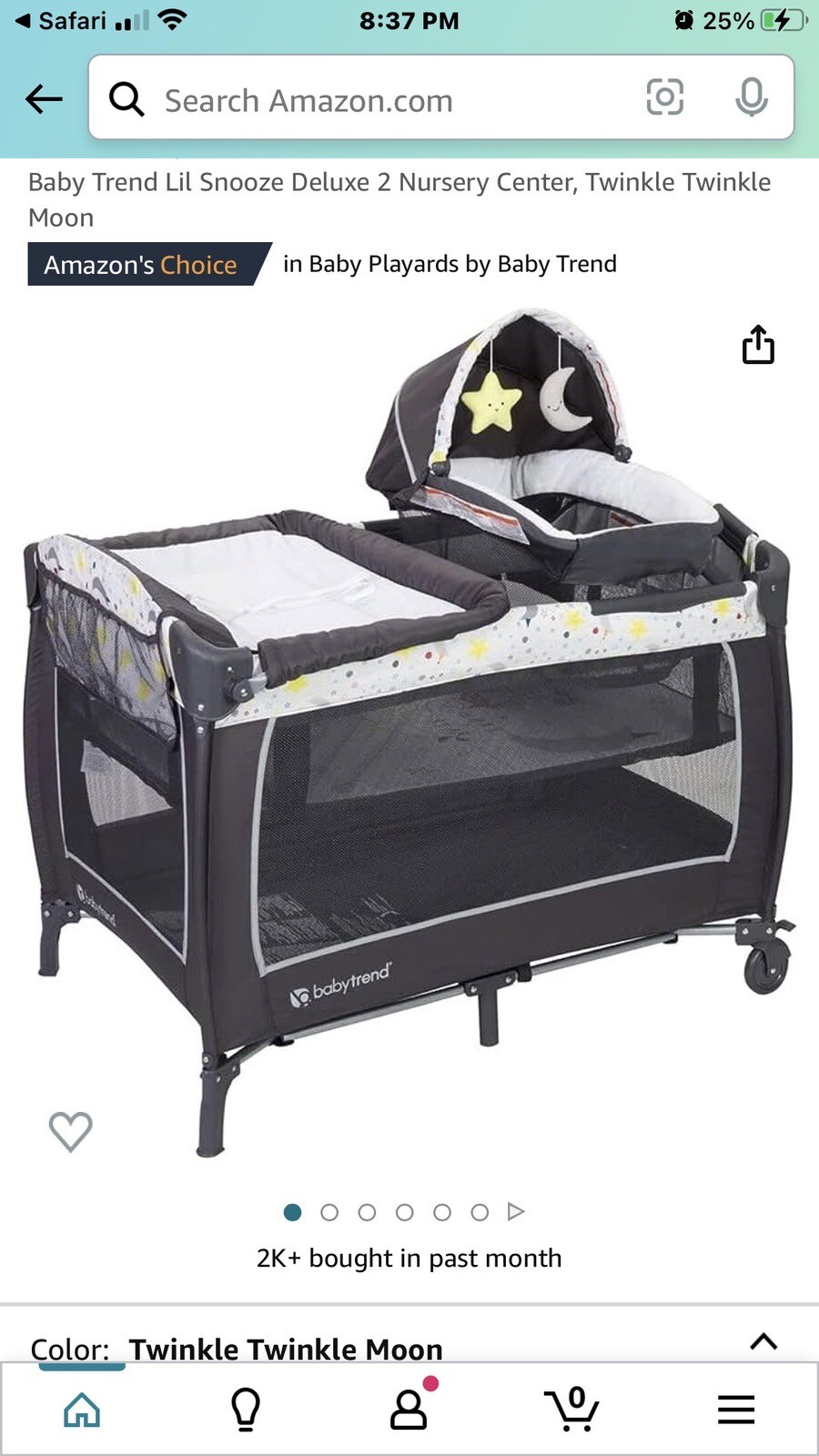The width and height of the screenshot is (819, 1456).
Task: Share this product listing
Action: click(x=758, y=346)
